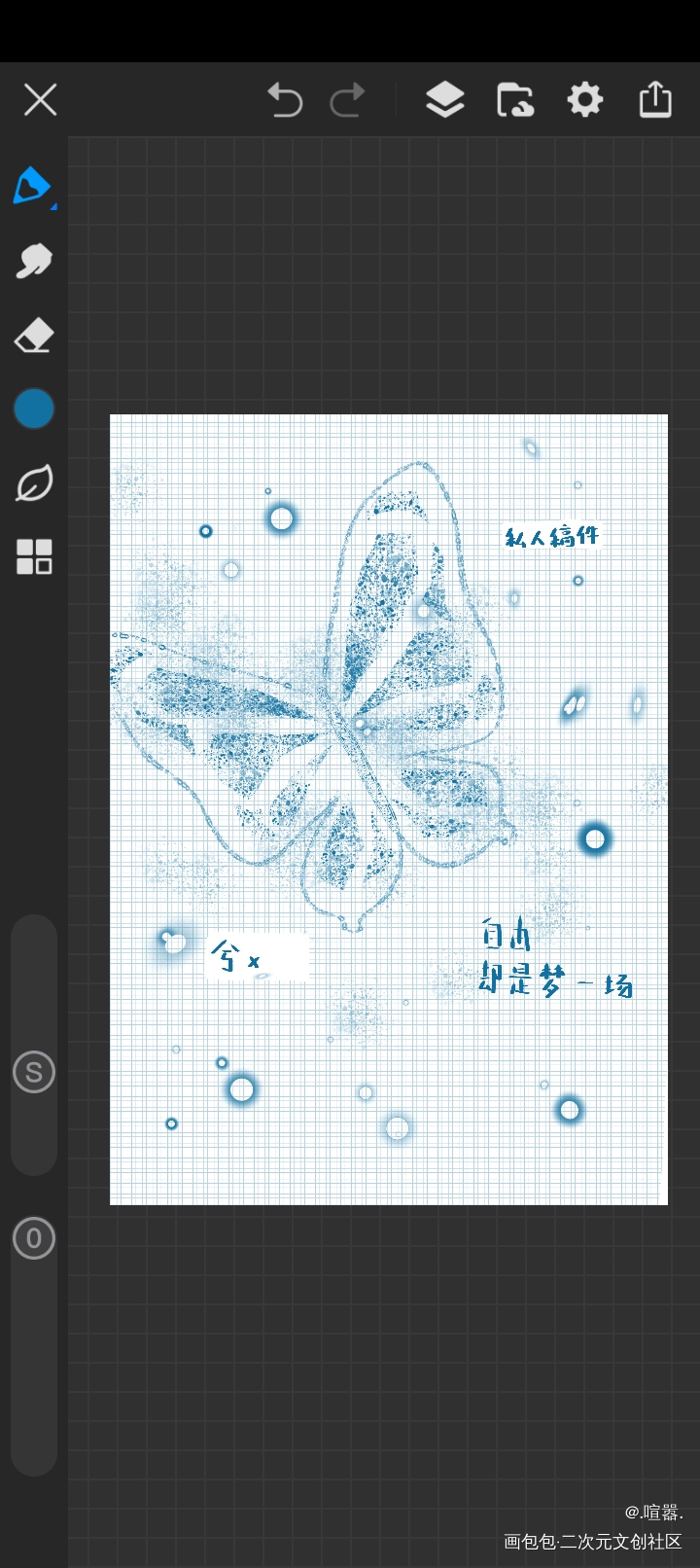Open the blue color picker
700x1568 pixels.
pyautogui.click(x=34, y=410)
